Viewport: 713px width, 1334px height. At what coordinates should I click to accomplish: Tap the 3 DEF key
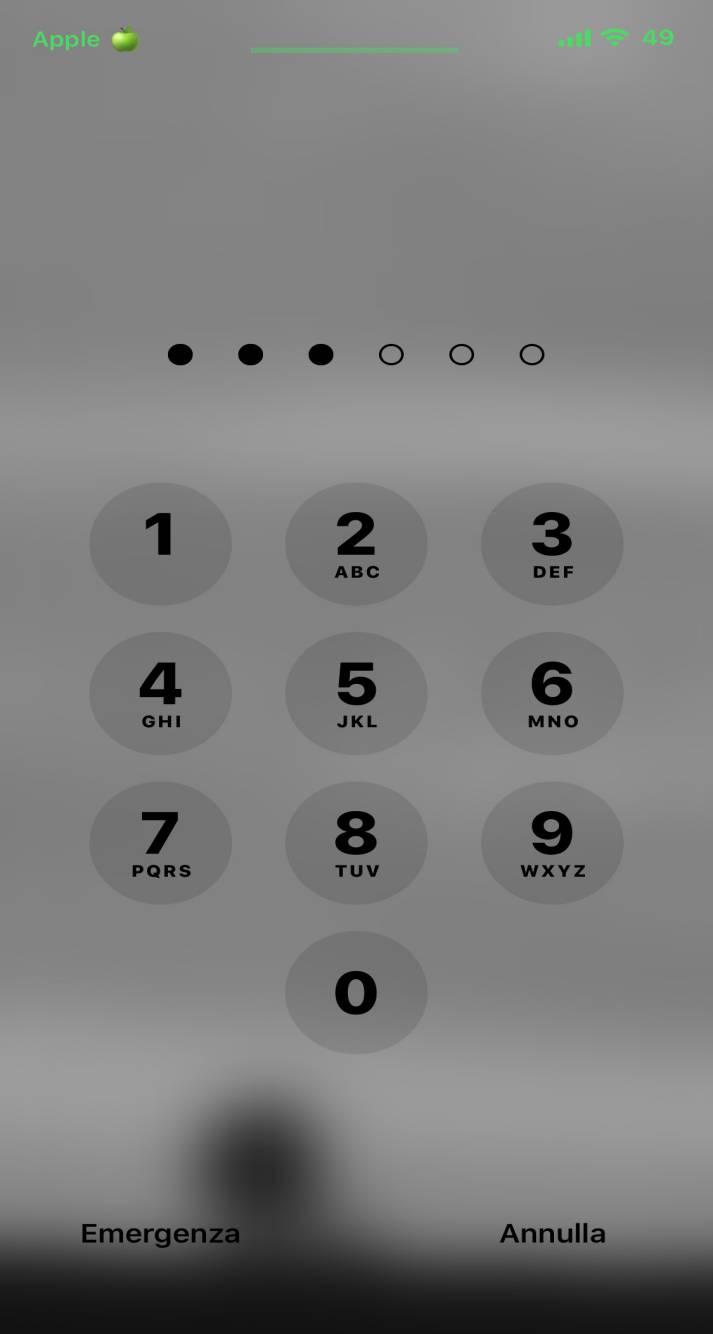click(552, 543)
